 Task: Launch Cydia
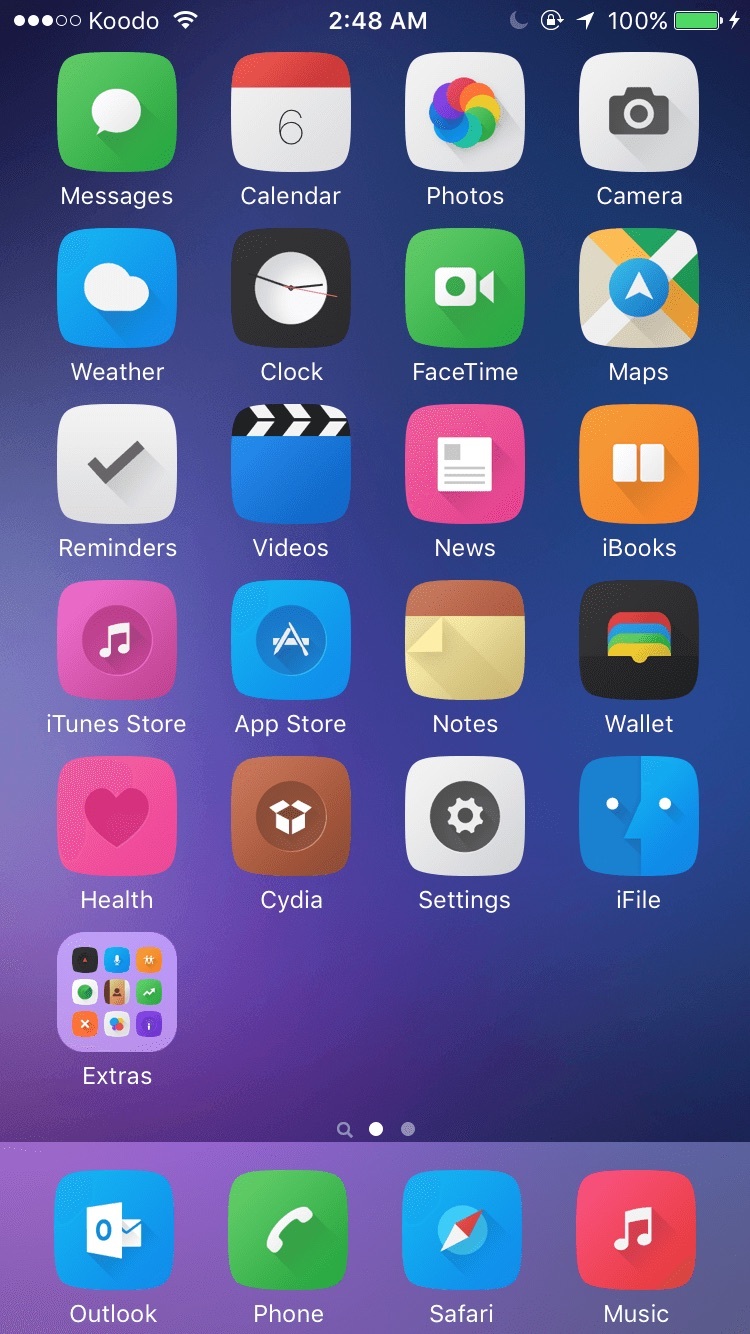[x=291, y=816]
